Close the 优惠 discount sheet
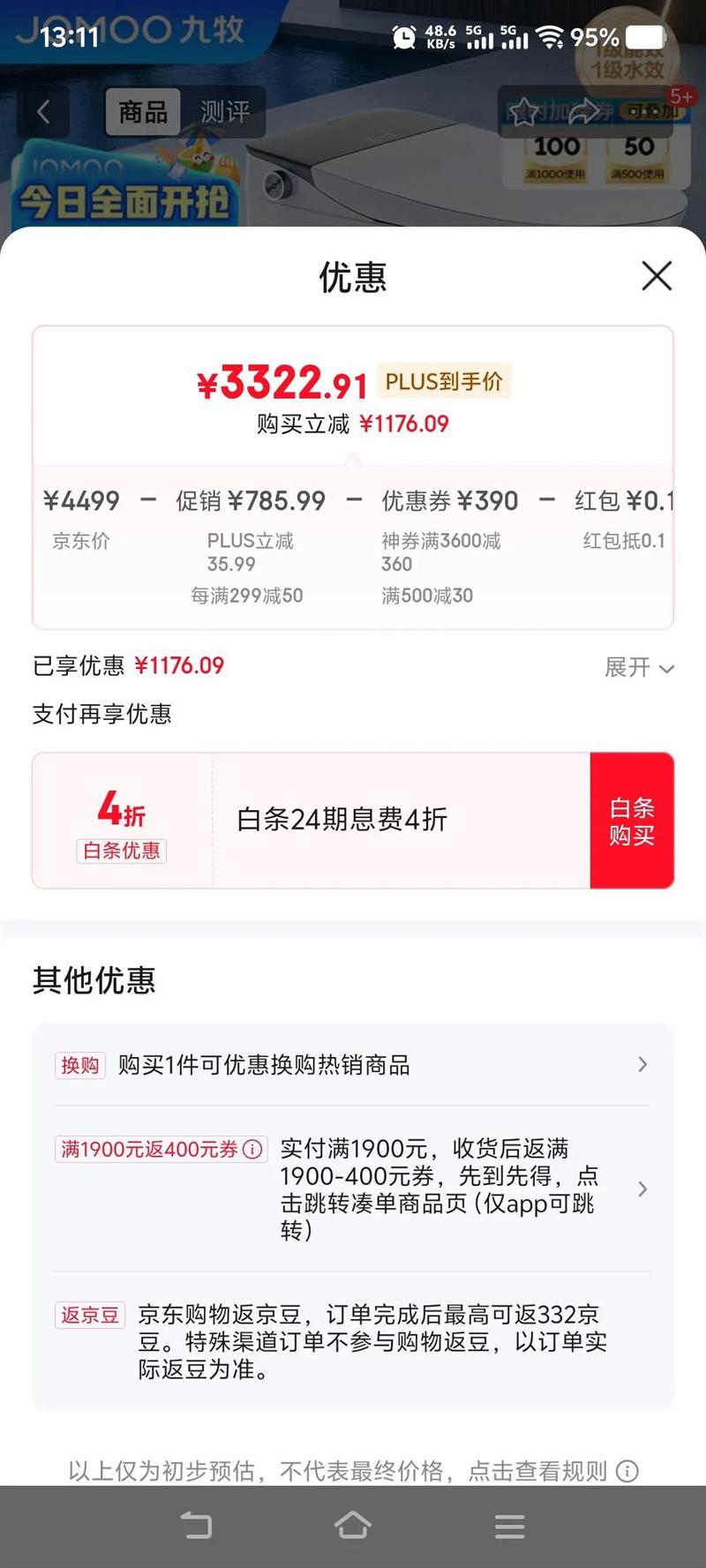This screenshot has height=1568, width=706. click(x=657, y=276)
